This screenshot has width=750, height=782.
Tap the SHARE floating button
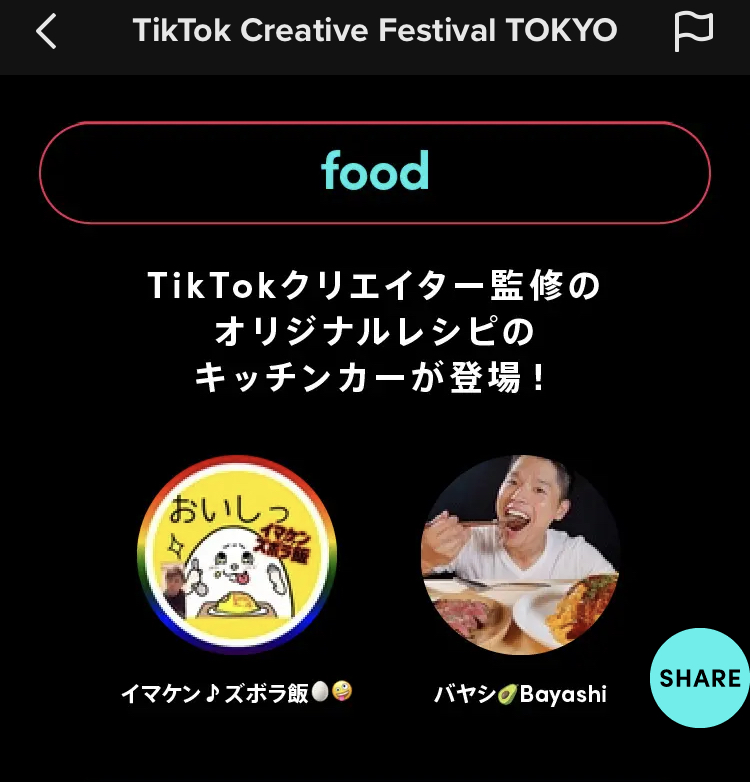pyautogui.click(x=700, y=678)
